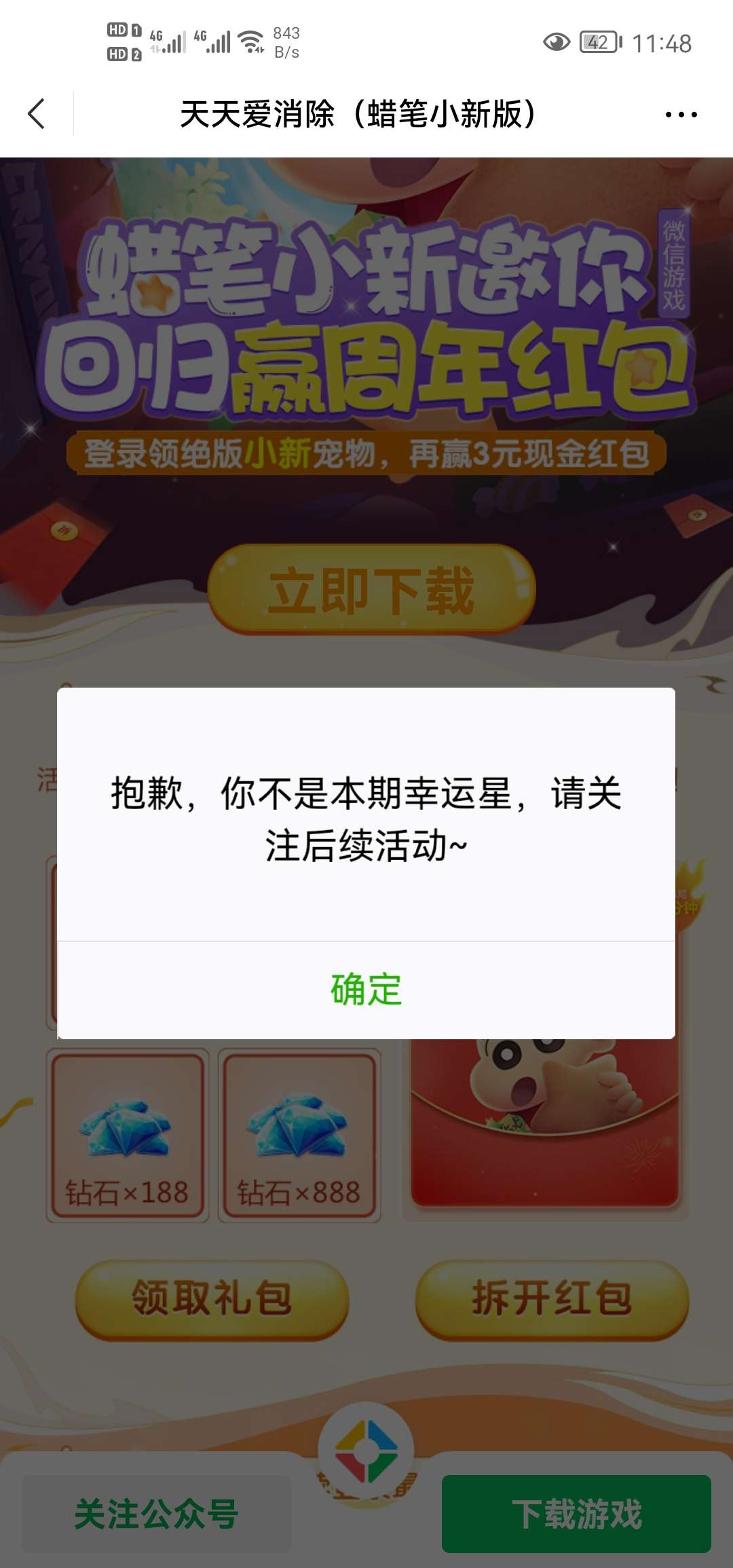This screenshot has height=1568, width=733.
Task: Tap the green 下载游戏 button
Action: pos(576,1514)
